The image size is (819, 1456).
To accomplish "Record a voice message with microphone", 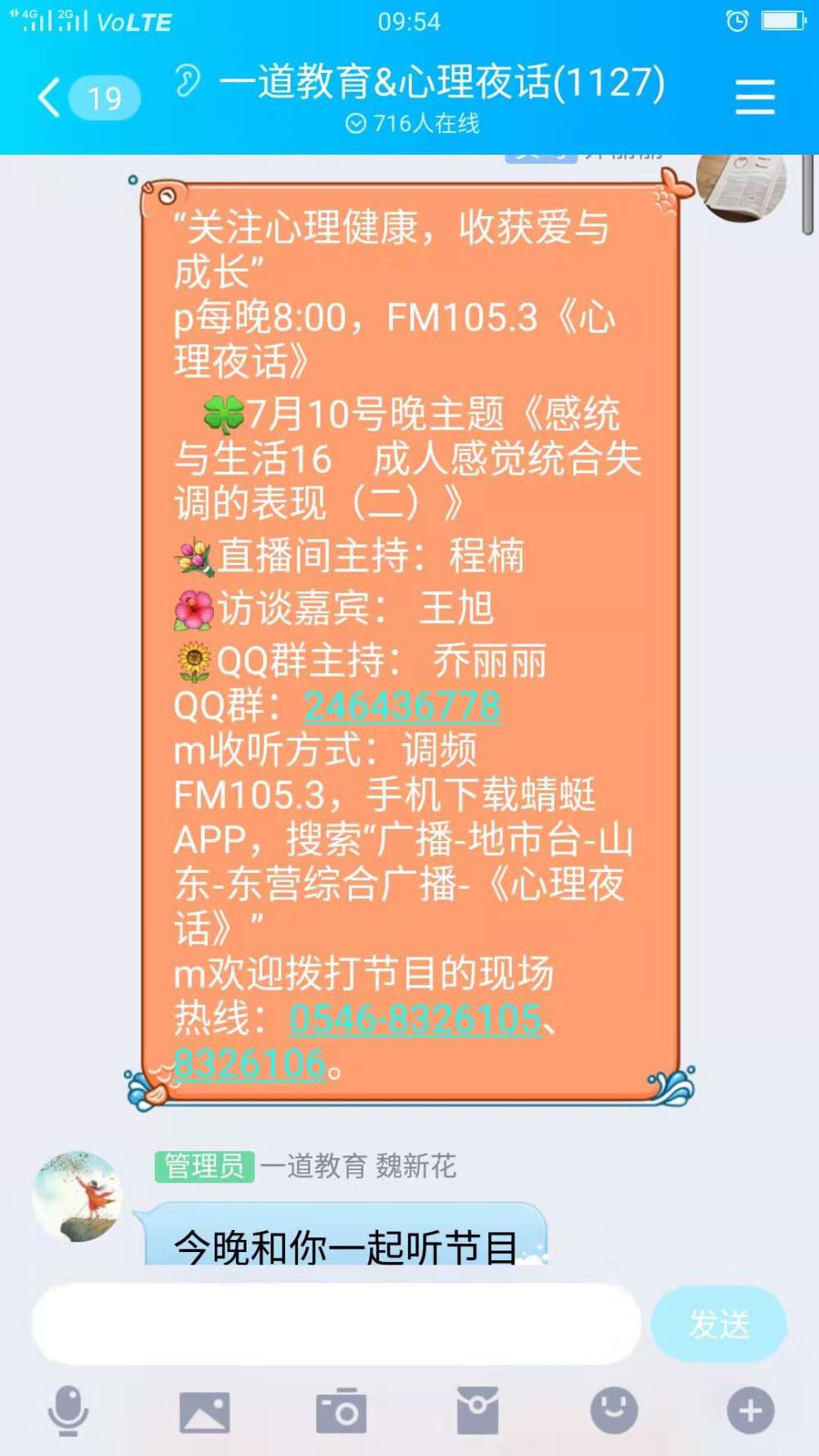I will click(x=68, y=1410).
